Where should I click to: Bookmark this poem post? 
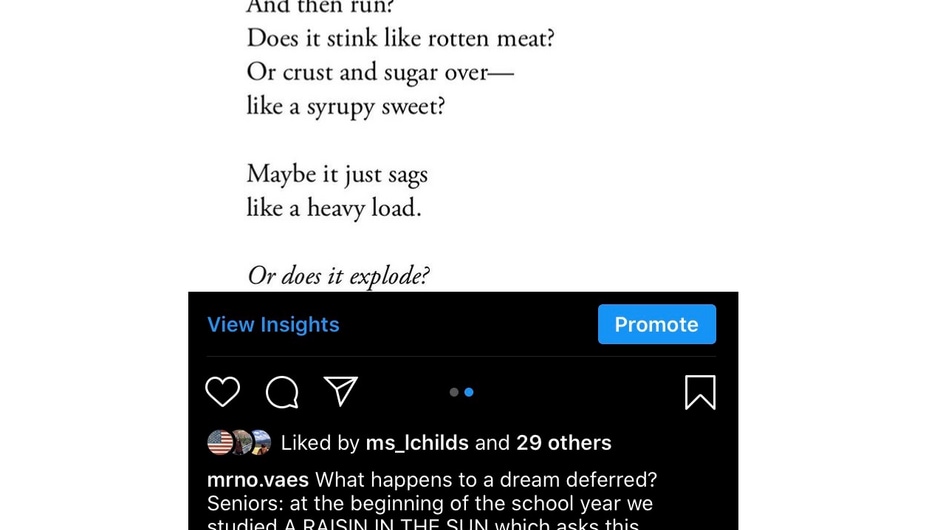pyautogui.click(x=700, y=392)
